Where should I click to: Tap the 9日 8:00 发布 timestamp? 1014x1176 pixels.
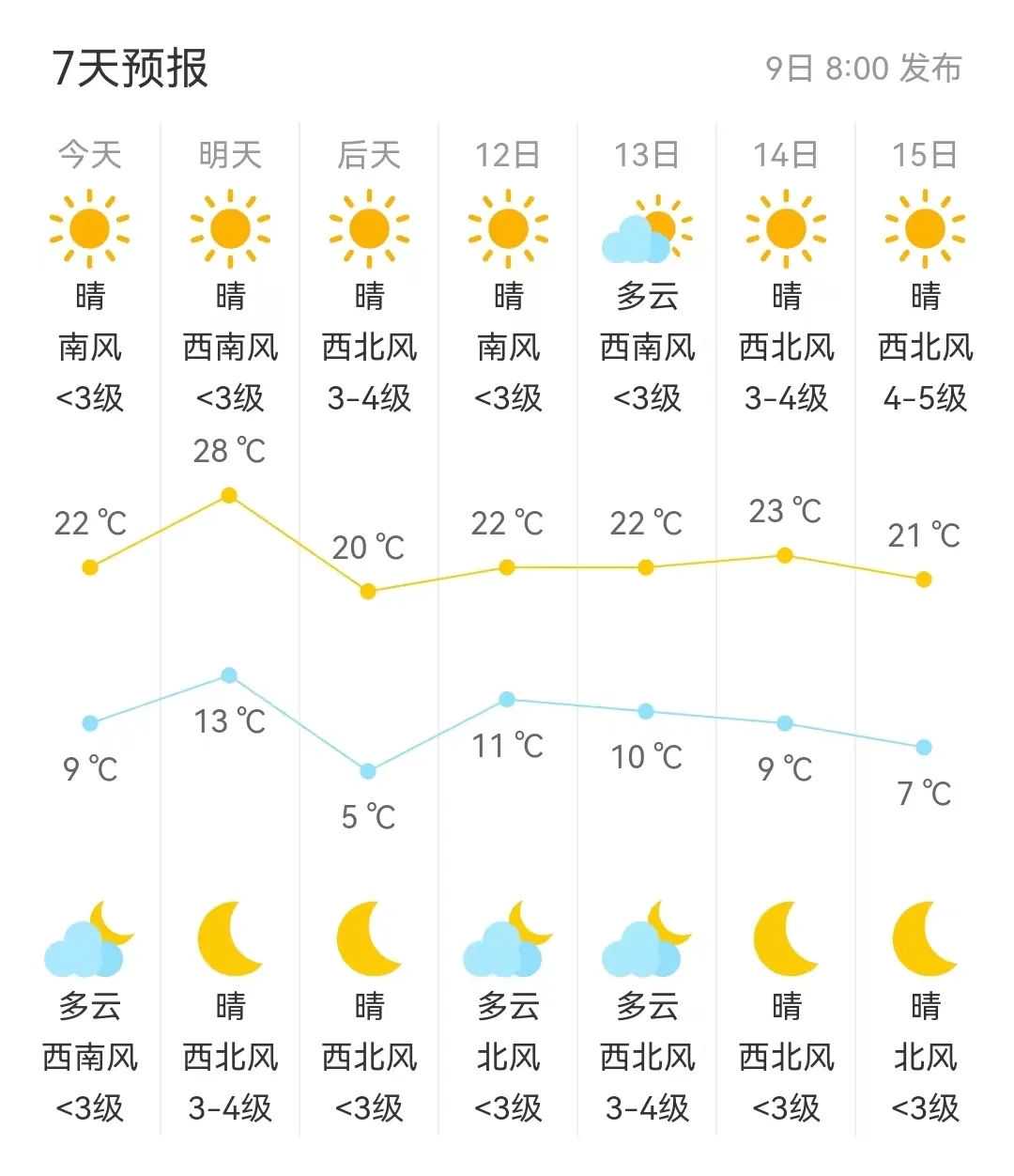coord(864,66)
